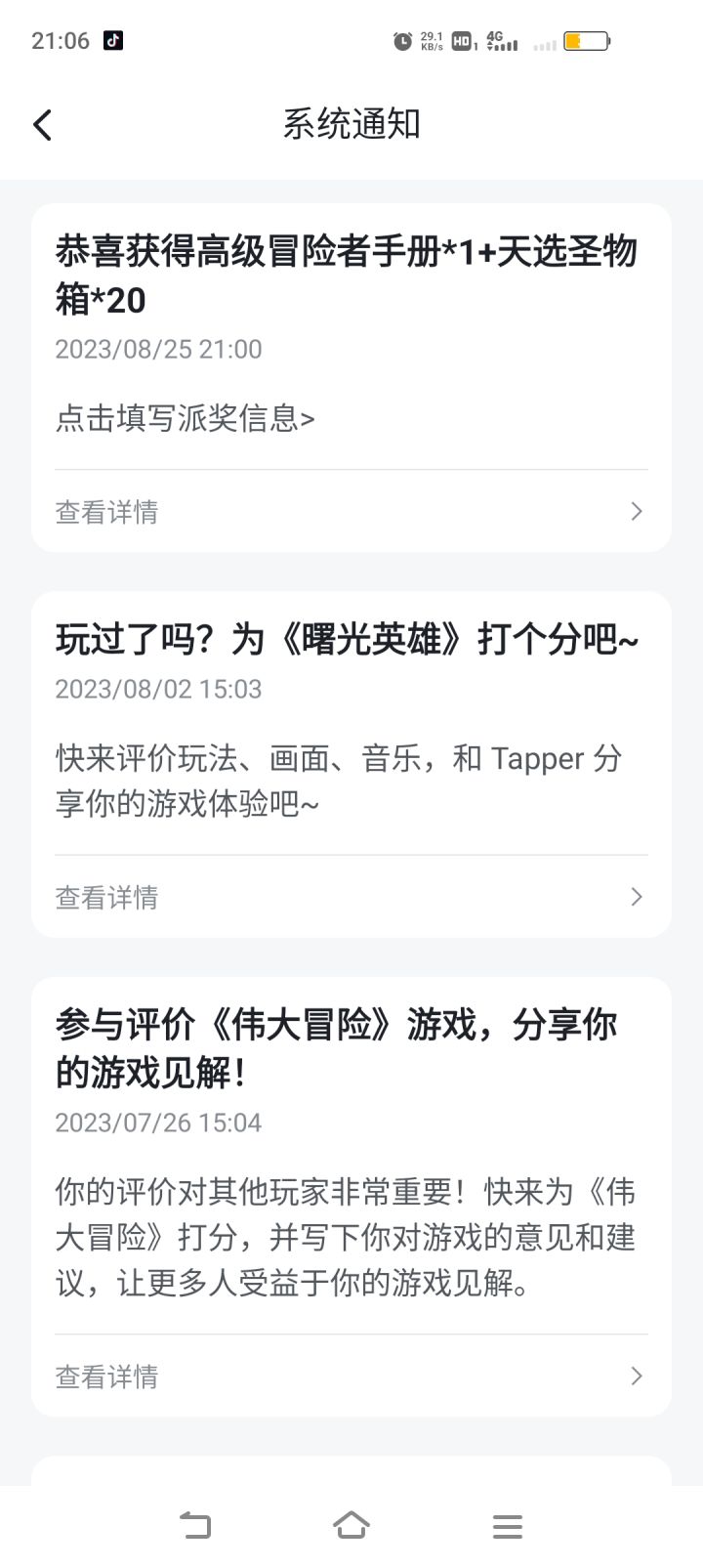Open 点击填写派奖信息 link
Screen dimensions: 703x1568
(185, 419)
